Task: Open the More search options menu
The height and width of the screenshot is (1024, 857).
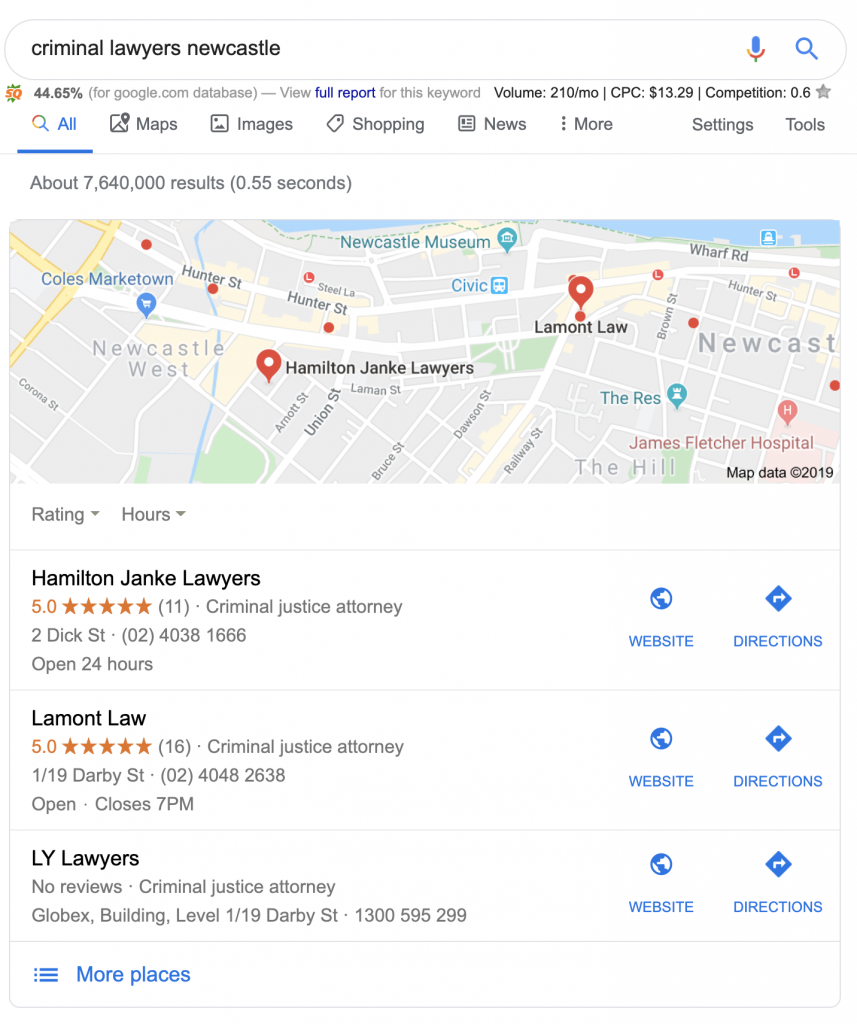Action: (x=585, y=124)
